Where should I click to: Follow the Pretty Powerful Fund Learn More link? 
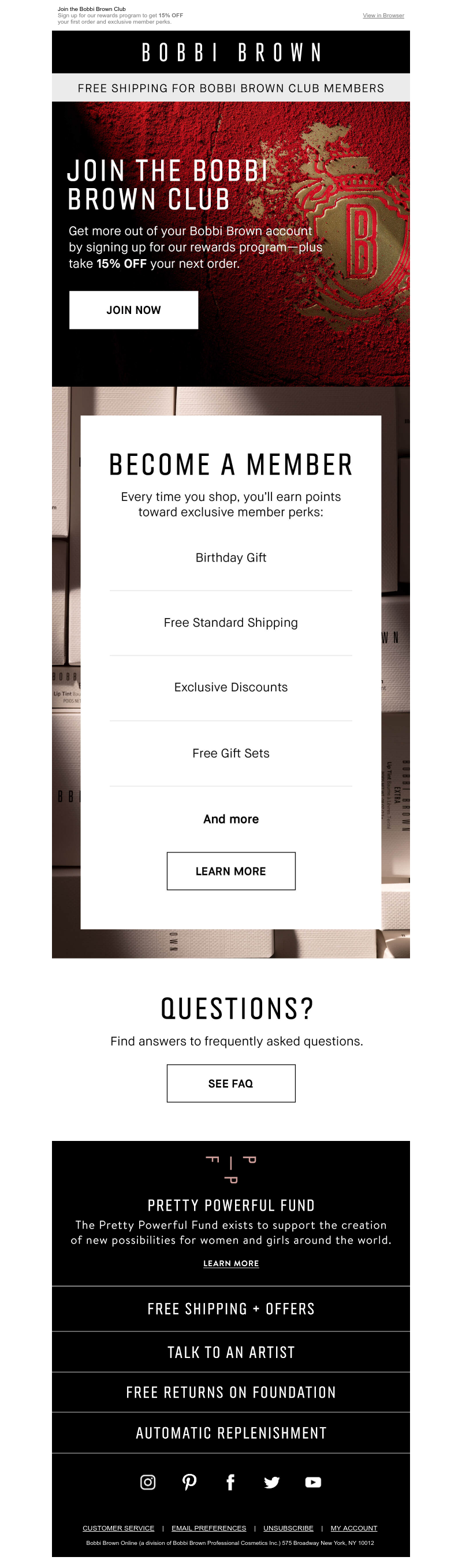[x=230, y=1263]
